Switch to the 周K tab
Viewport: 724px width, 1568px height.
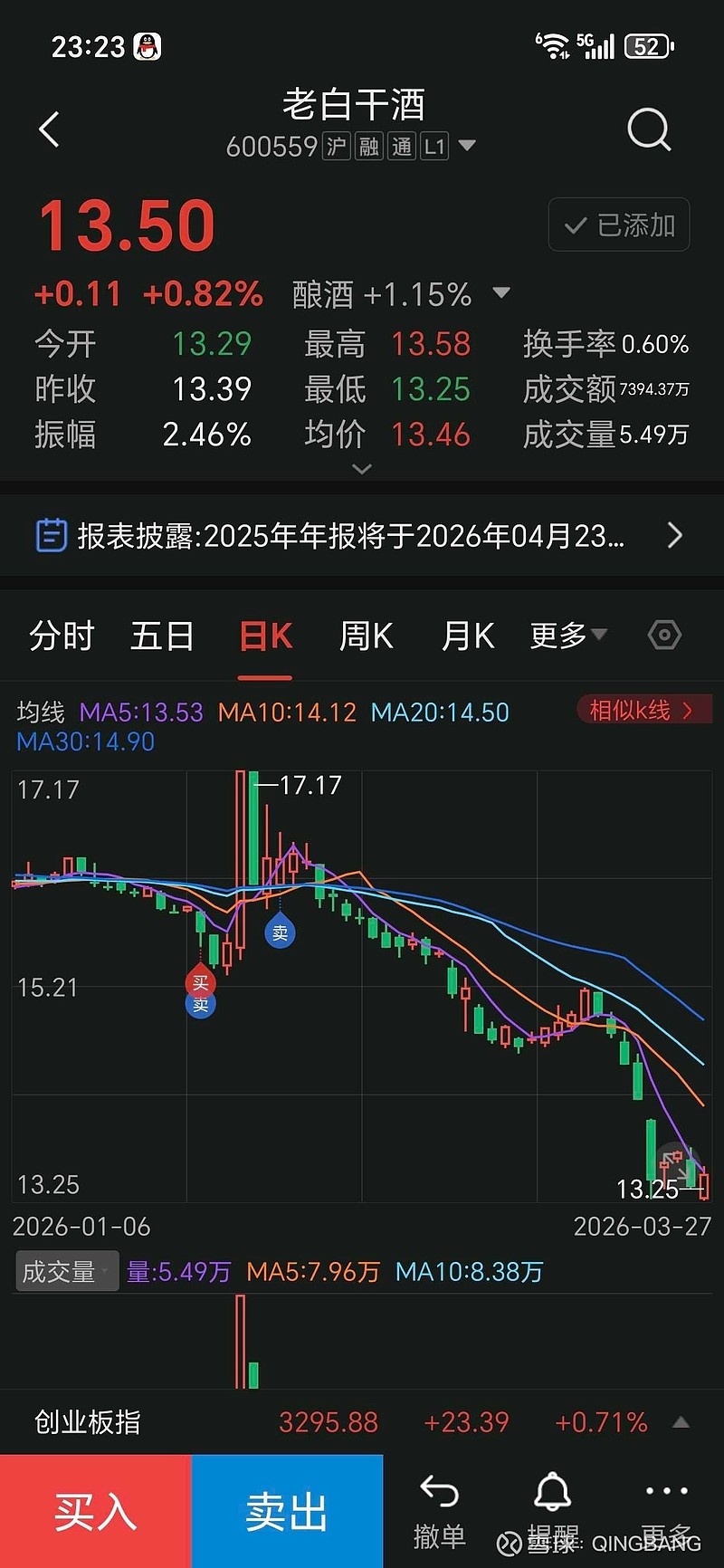365,635
